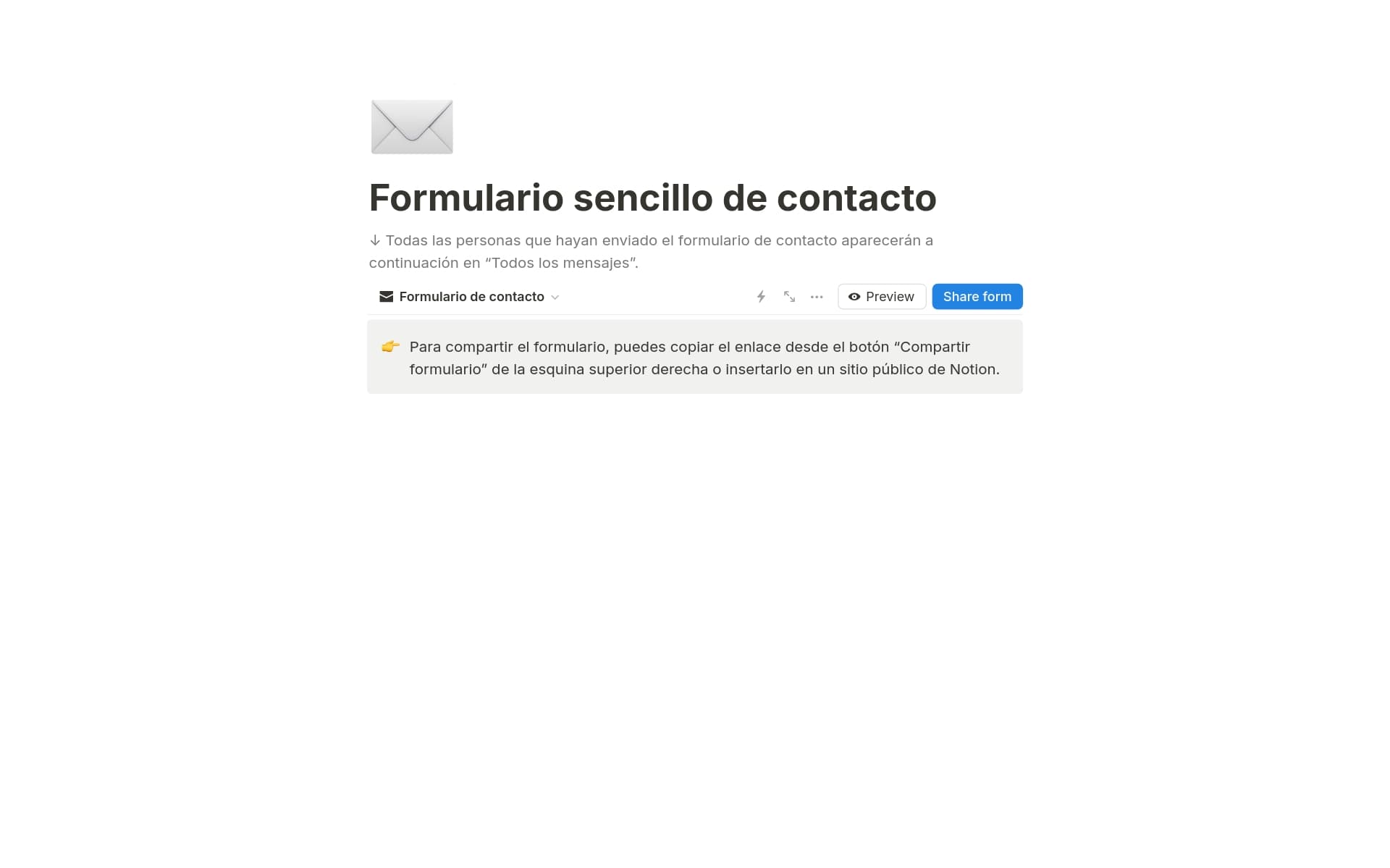Screen dimensions: 1390x868
Task: Expand the form to full page
Action: pyautogui.click(x=789, y=297)
